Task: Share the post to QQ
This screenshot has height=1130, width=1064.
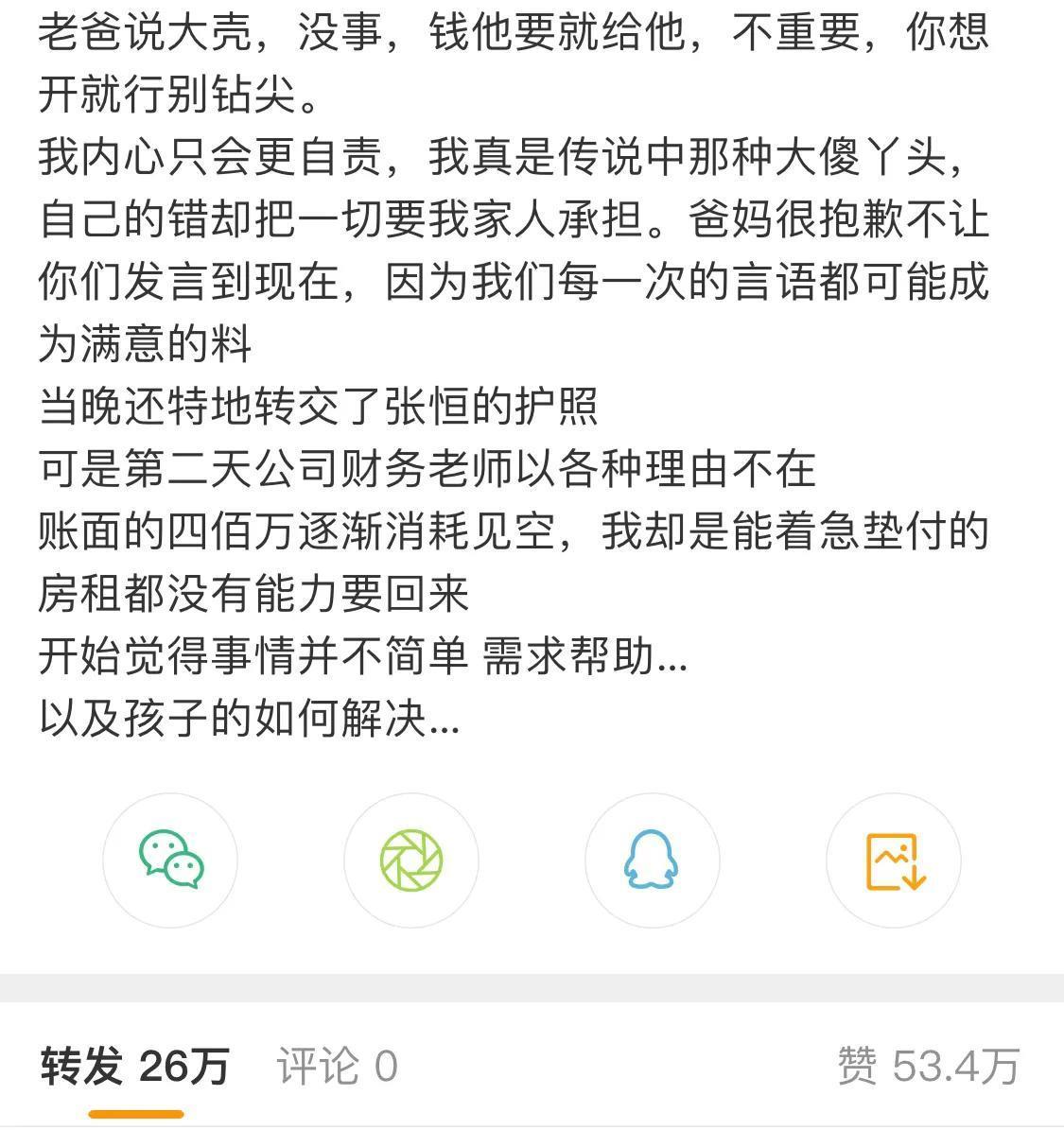Action: 652,860
